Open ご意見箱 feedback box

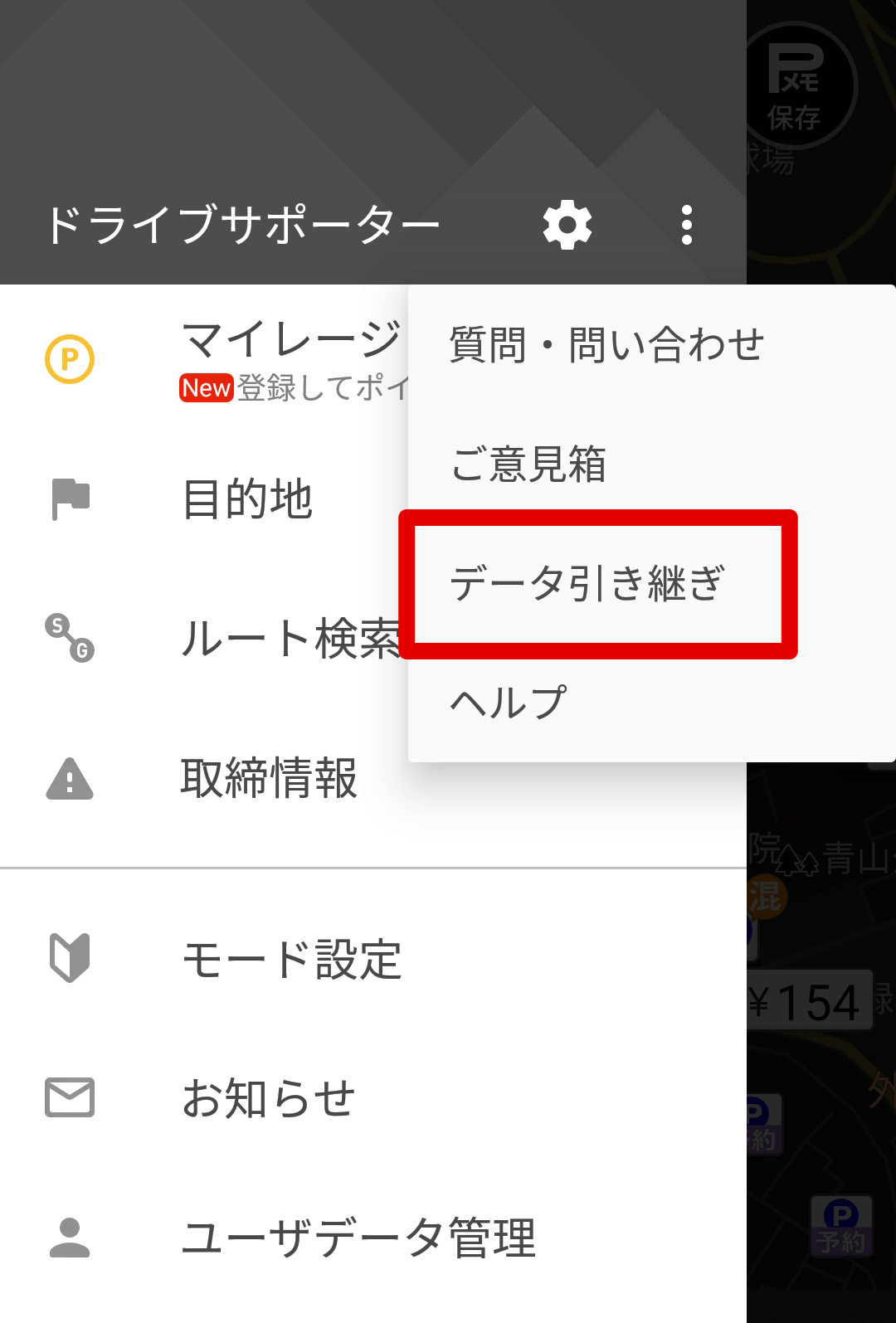[528, 465]
